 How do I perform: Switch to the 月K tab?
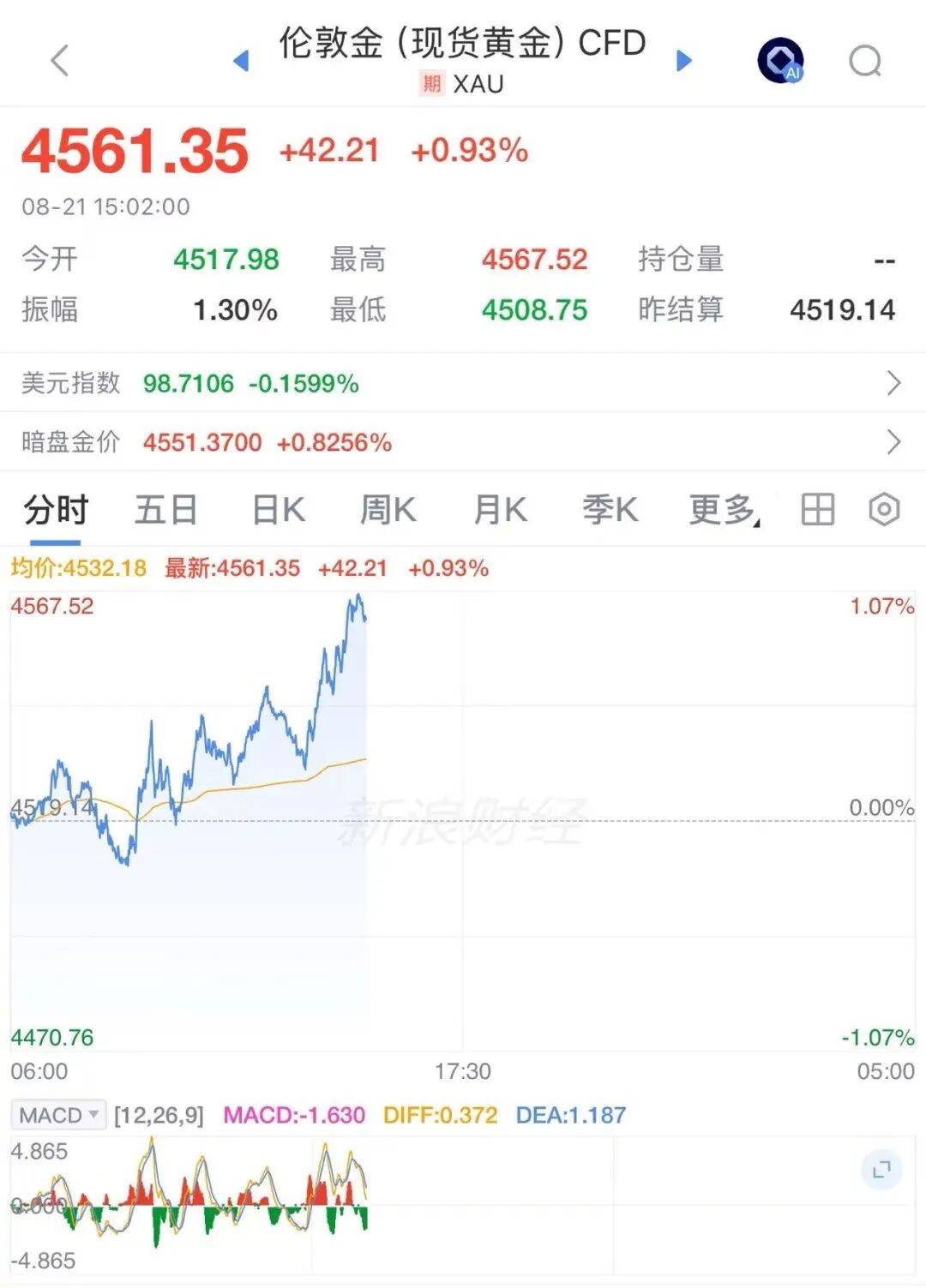[x=501, y=510]
